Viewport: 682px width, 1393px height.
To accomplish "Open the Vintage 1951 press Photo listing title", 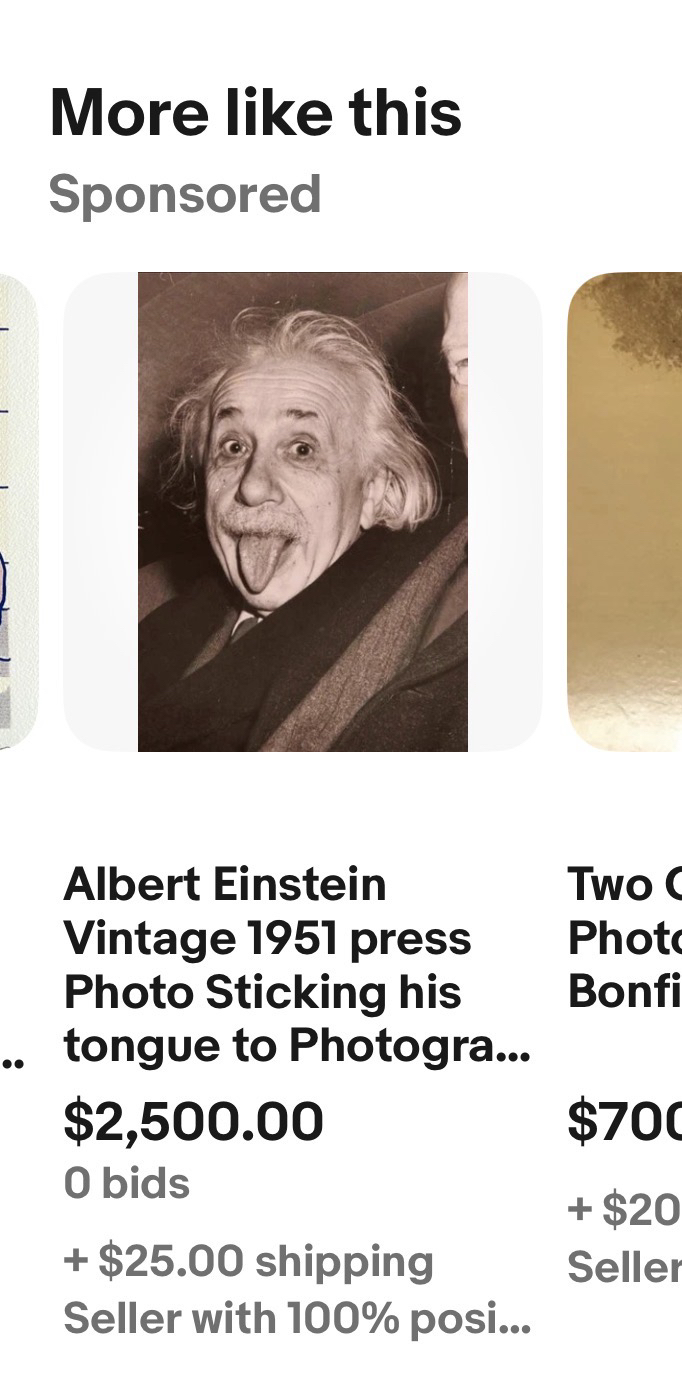I will [296, 965].
